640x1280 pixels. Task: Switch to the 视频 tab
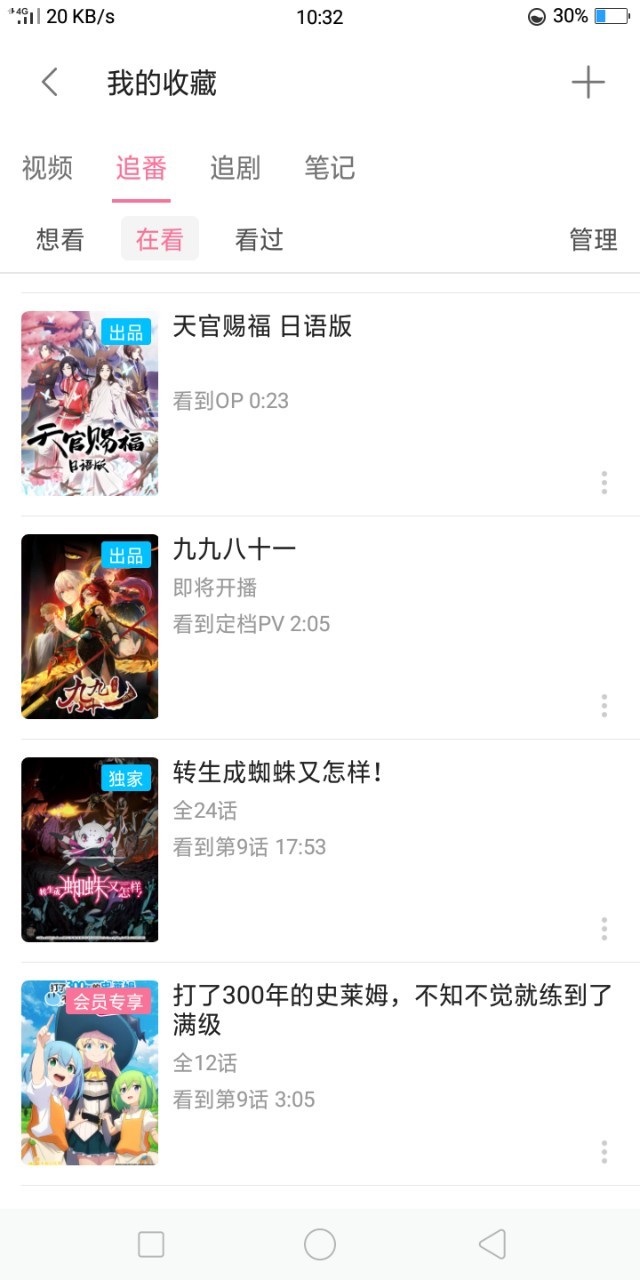click(x=47, y=168)
